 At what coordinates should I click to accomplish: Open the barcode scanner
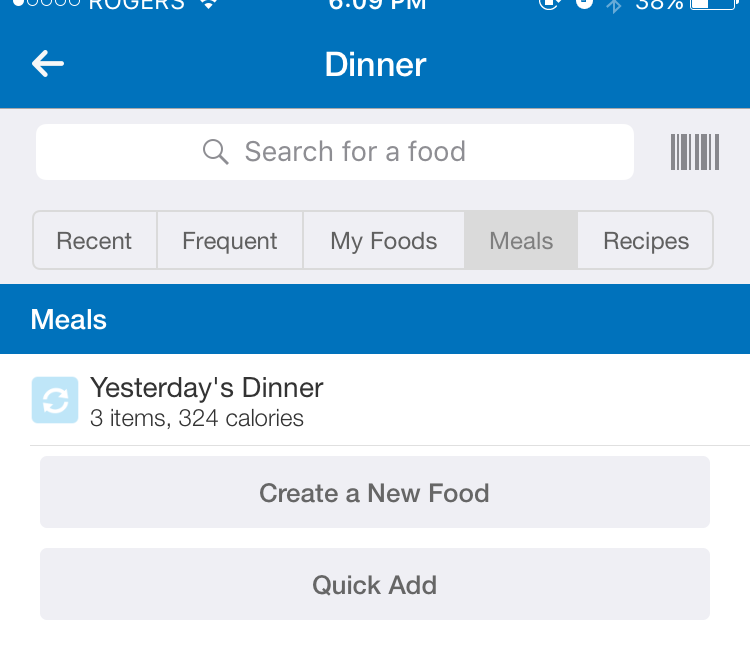(x=694, y=152)
